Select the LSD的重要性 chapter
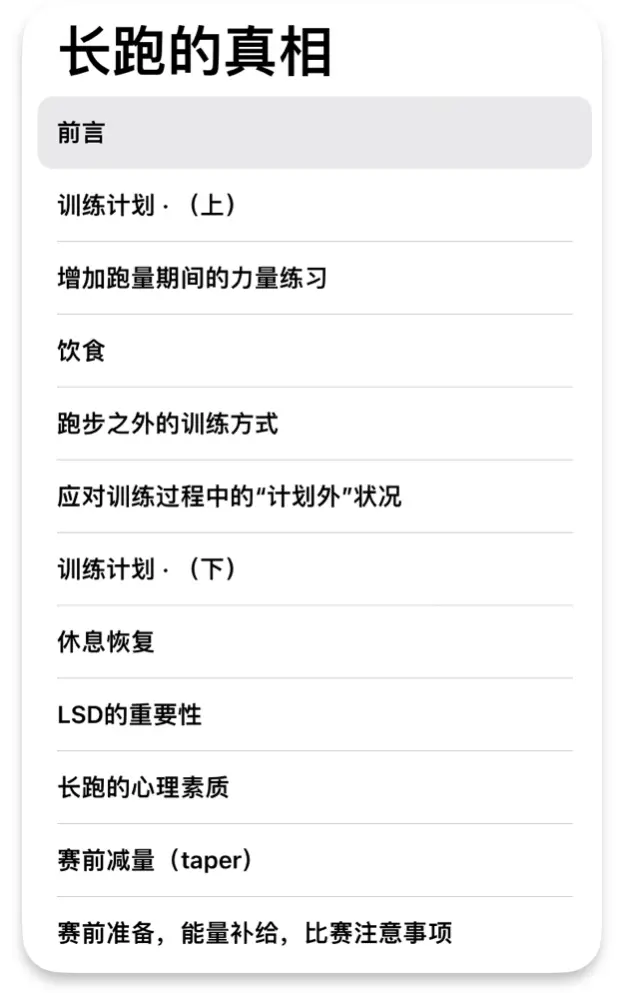The width and height of the screenshot is (632, 993). [314, 715]
